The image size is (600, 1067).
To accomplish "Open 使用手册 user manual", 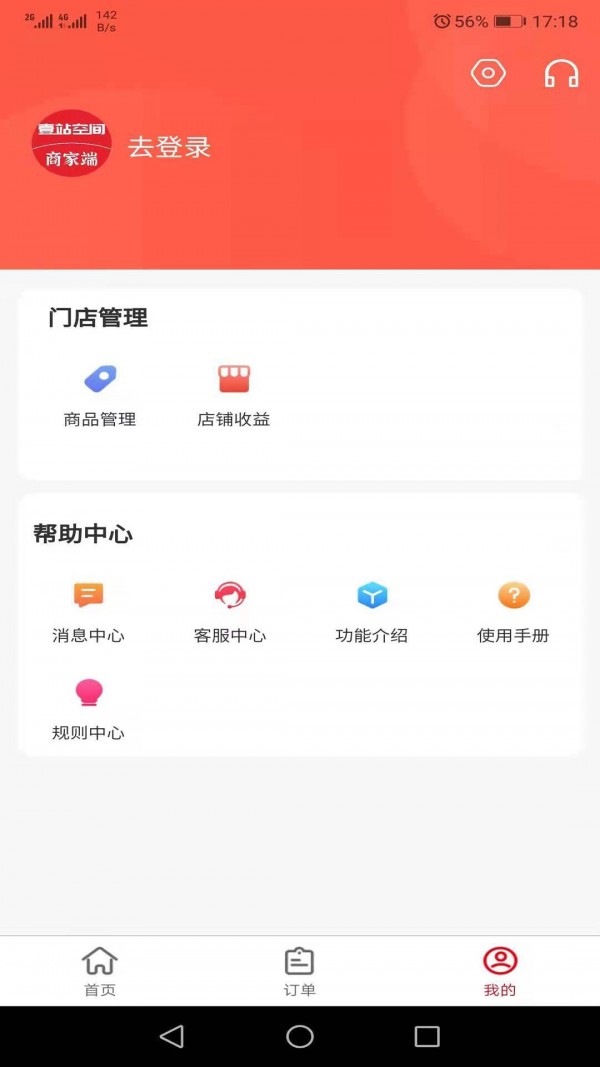I will click(513, 612).
